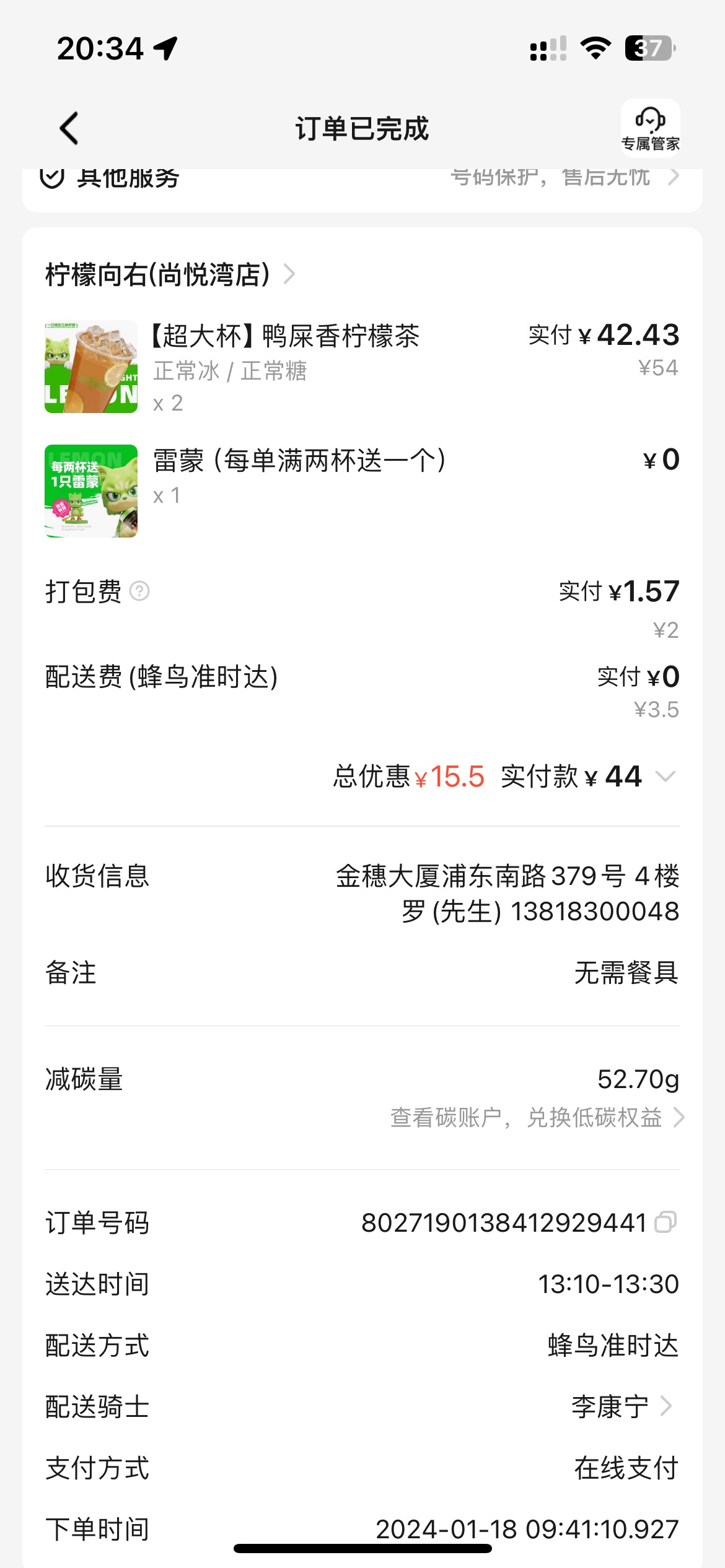The image size is (725, 1568).
Task: Open the 雷蒙 gift item image
Action: (x=91, y=491)
